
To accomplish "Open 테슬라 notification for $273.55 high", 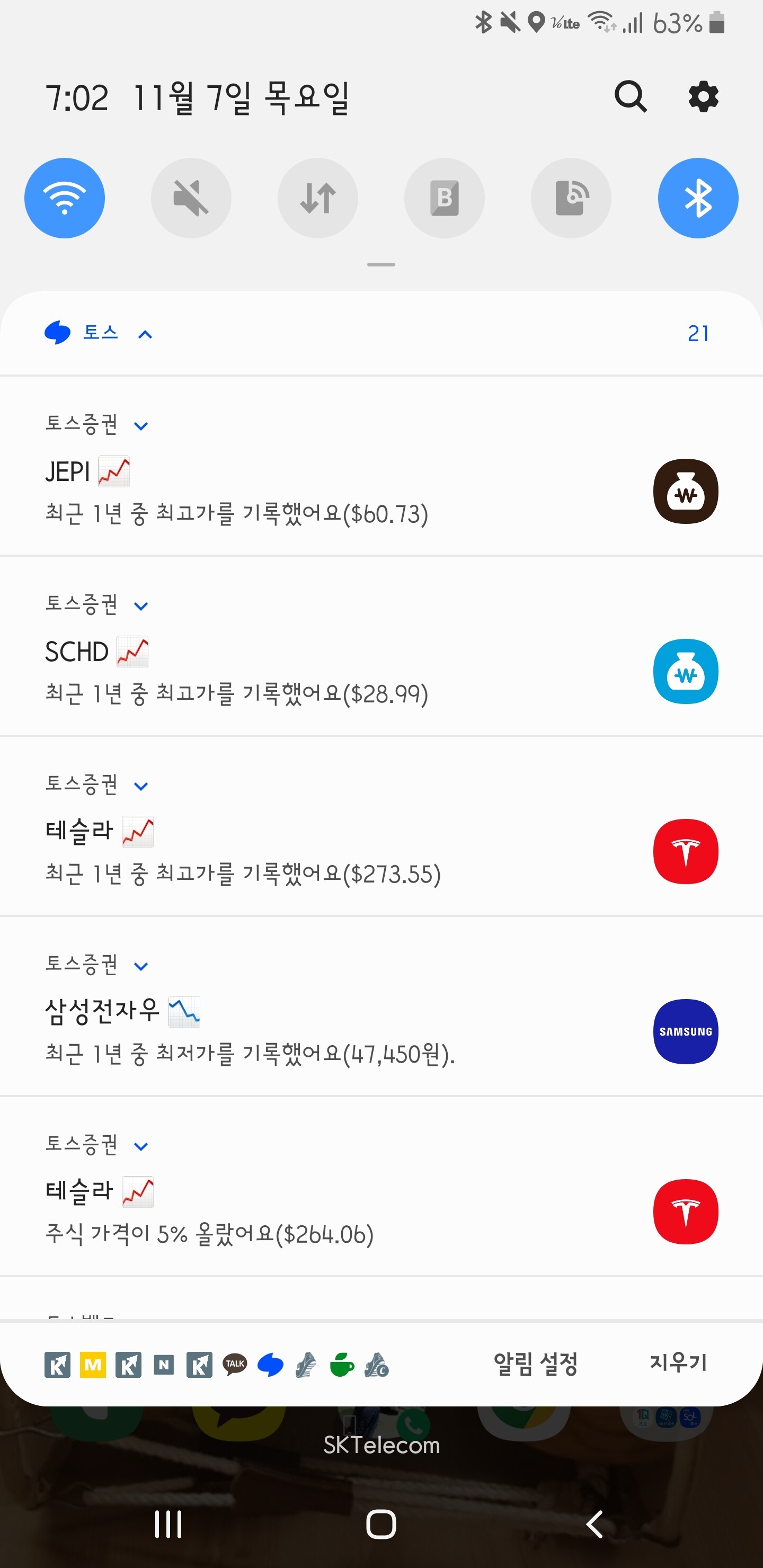I will point(305,852).
